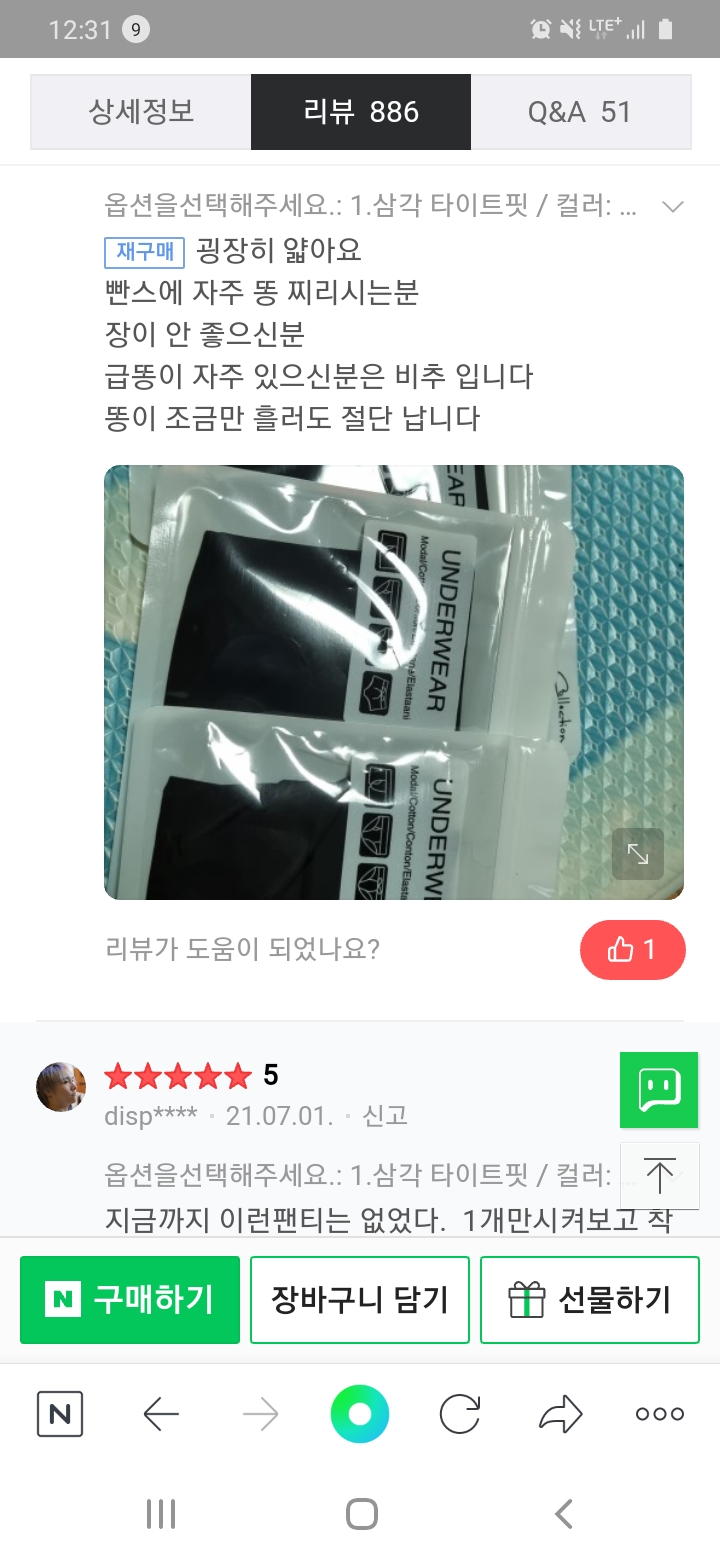Open Naver home N icon
Image resolution: width=720 pixels, height=1560 pixels.
[60, 1414]
